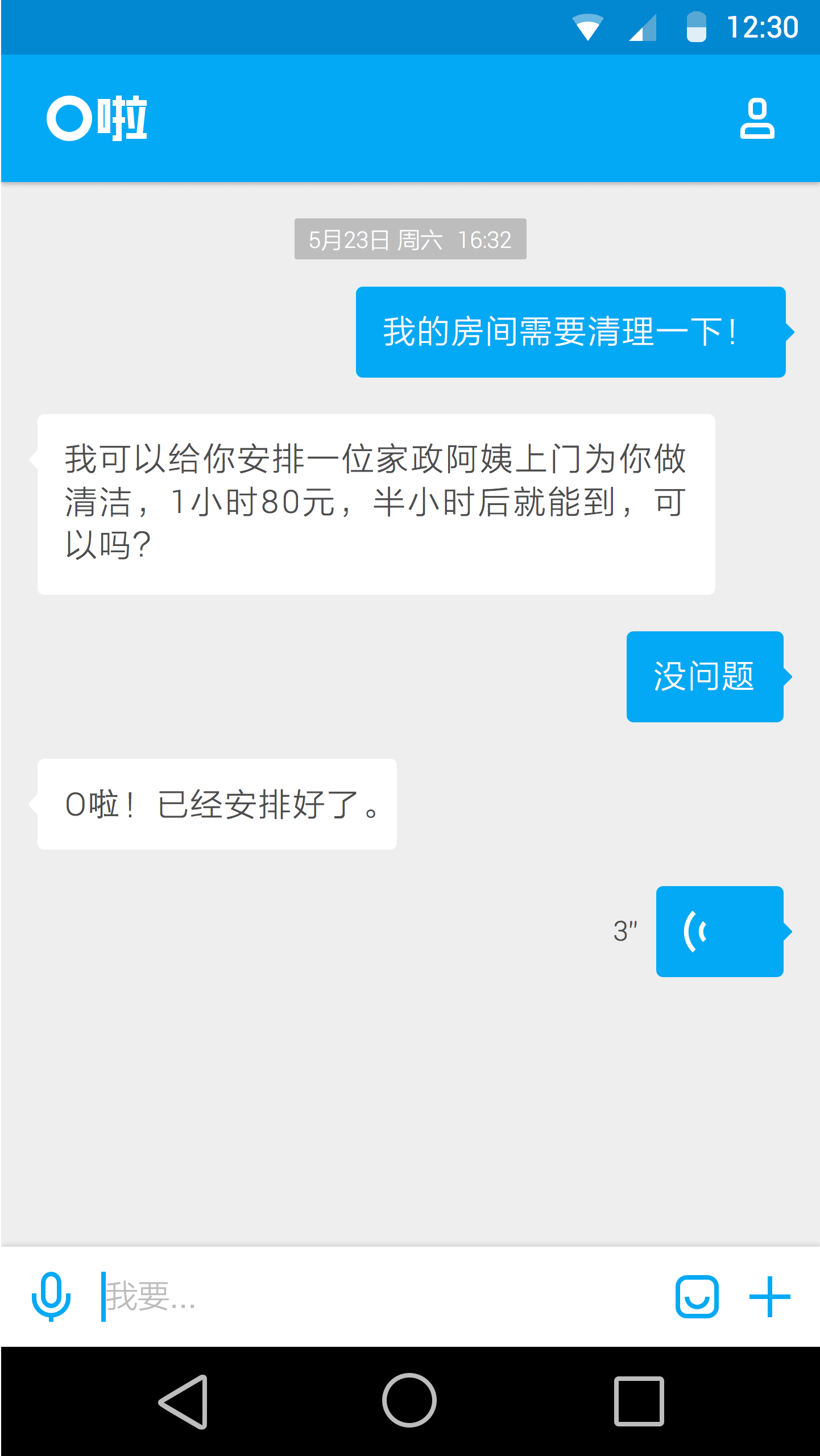Image resolution: width=820 pixels, height=1456 pixels.
Task: Tap the 3" duration label next to voice bubble
Action: (x=624, y=927)
